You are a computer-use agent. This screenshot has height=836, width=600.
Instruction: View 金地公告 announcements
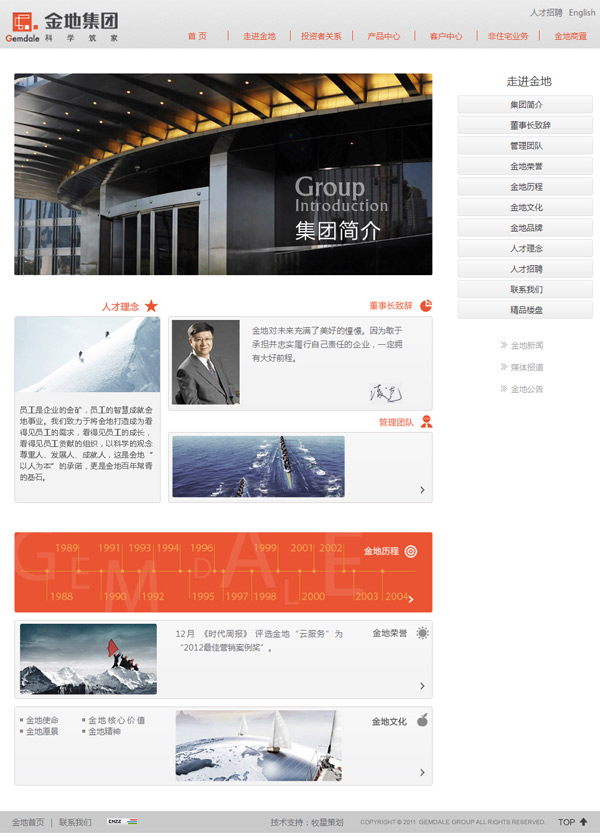coord(526,389)
